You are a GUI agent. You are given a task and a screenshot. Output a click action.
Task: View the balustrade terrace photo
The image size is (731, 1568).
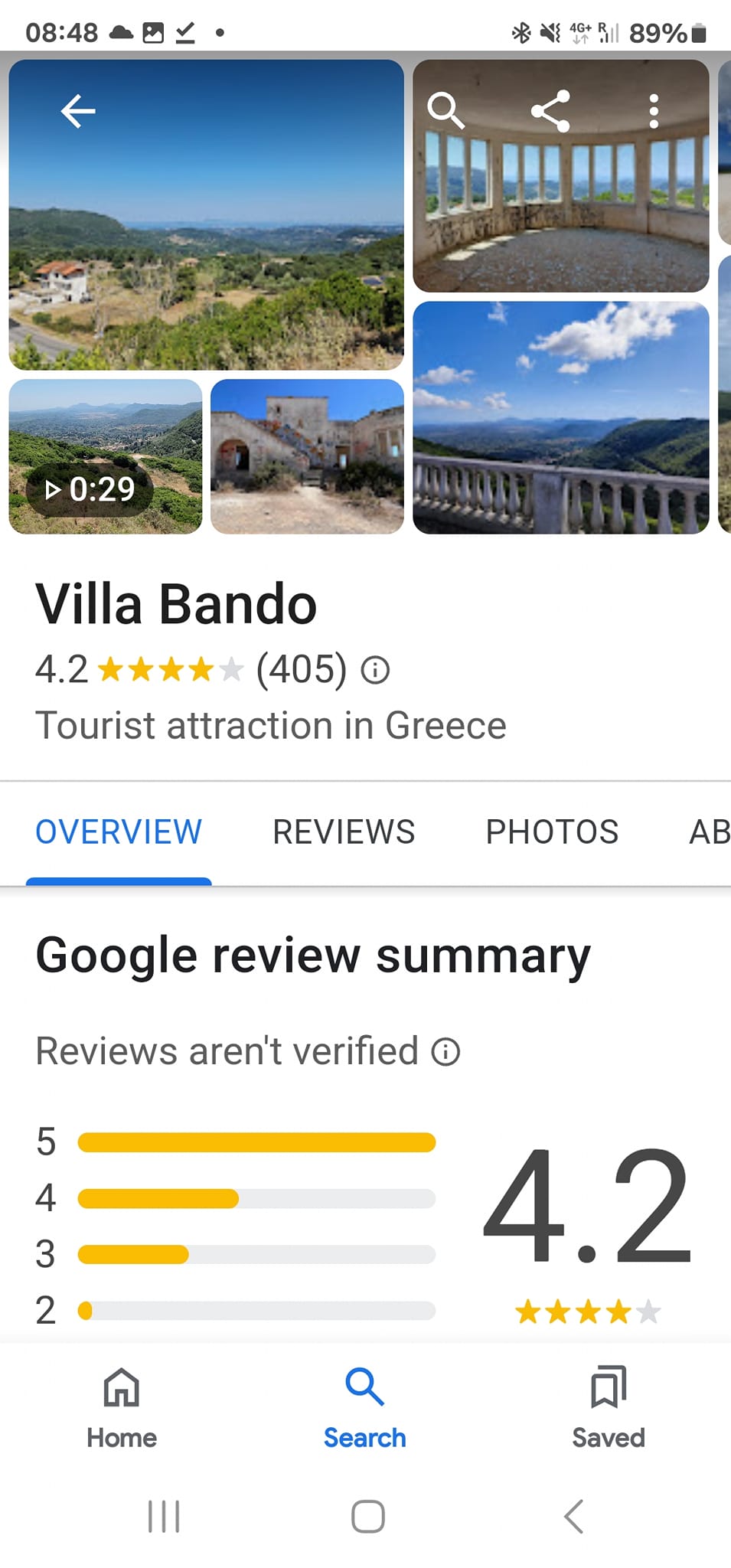click(x=560, y=418)
